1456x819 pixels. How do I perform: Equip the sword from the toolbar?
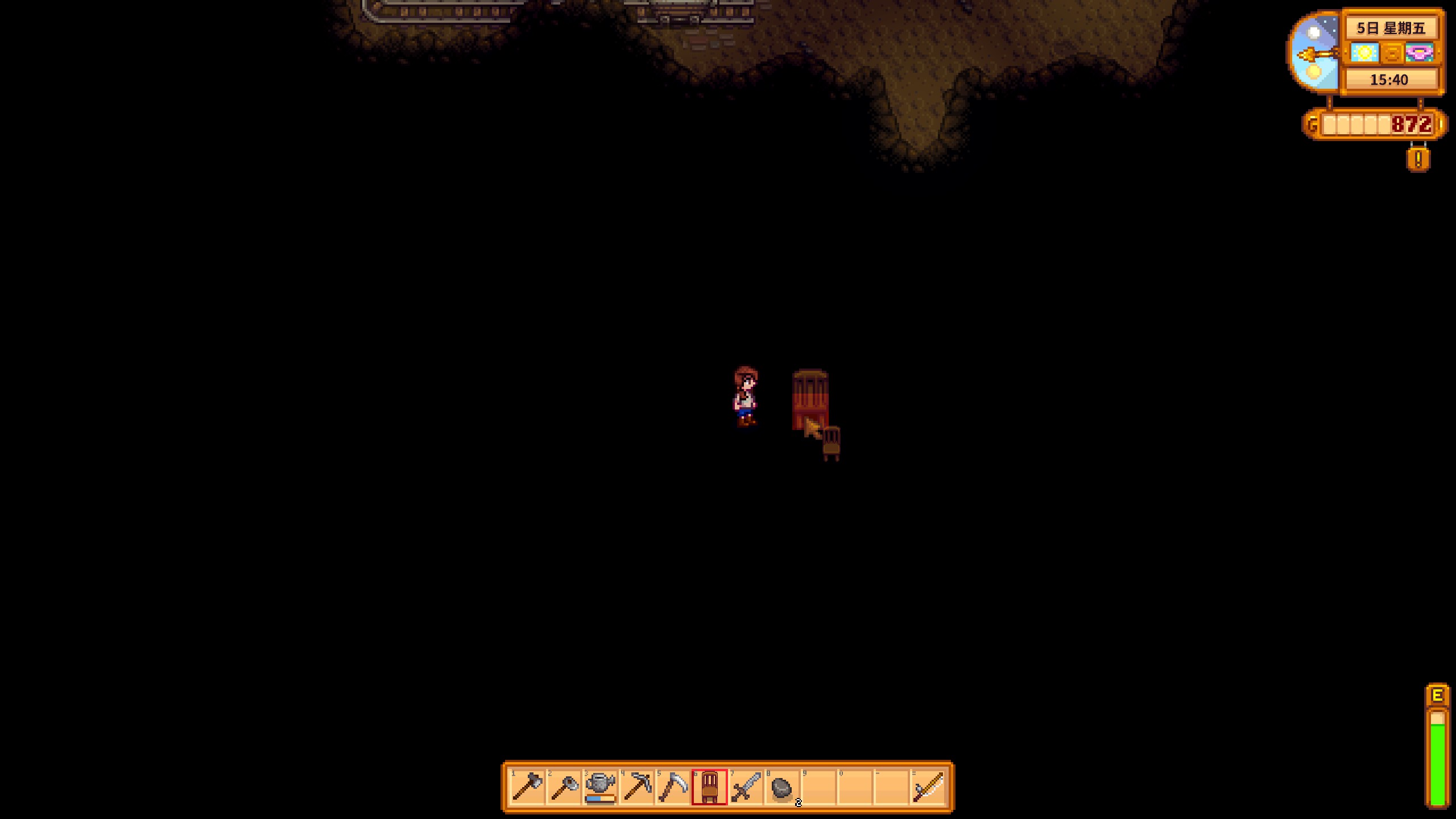(x=746, y=787)
